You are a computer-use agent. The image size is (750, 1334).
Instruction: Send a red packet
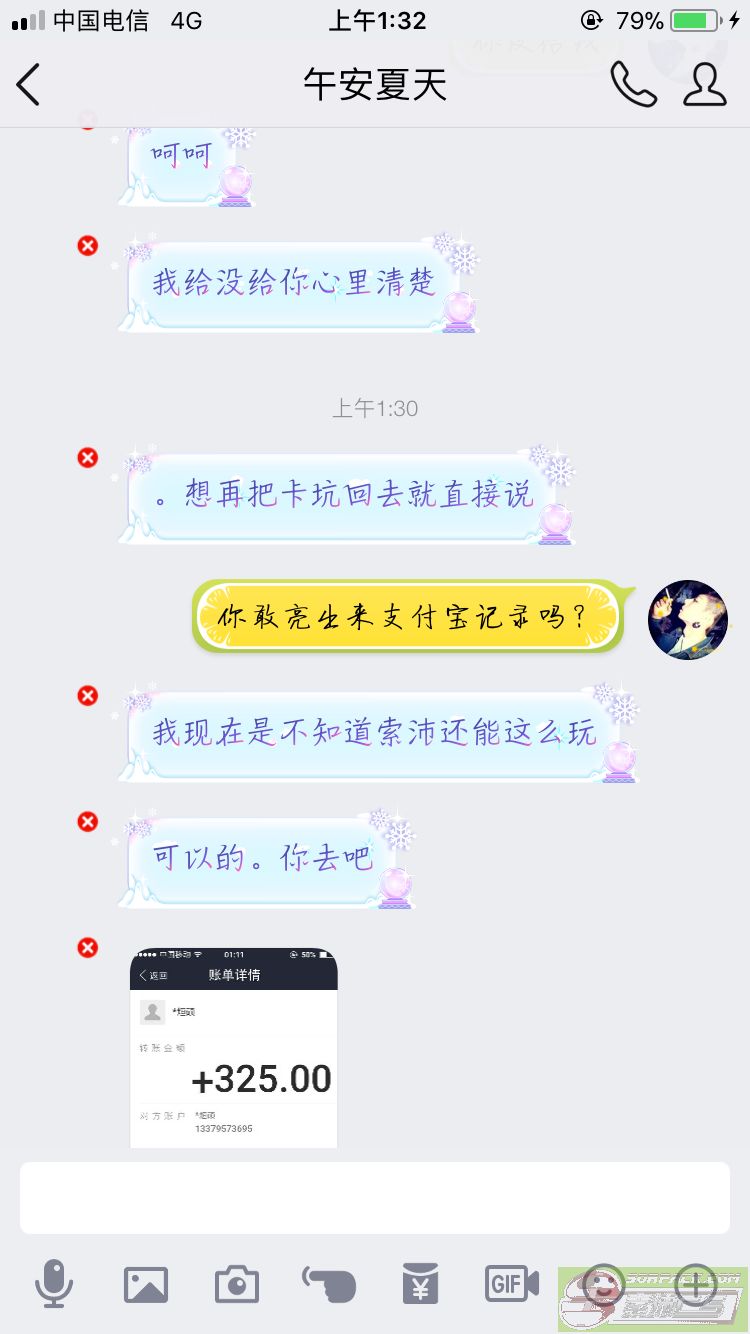pos(421,1283)
